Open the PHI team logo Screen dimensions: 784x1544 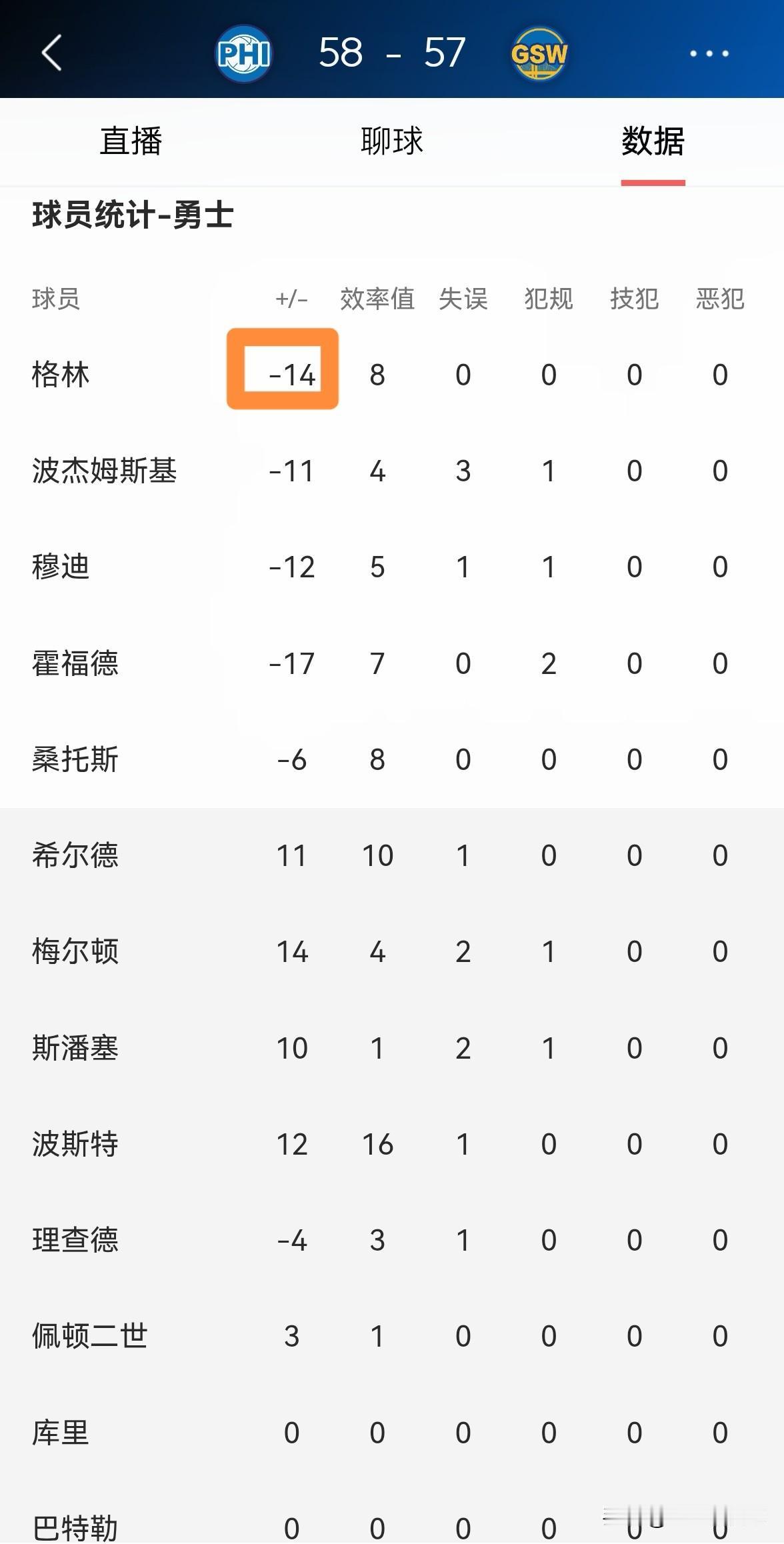click(x=244, y=53)
